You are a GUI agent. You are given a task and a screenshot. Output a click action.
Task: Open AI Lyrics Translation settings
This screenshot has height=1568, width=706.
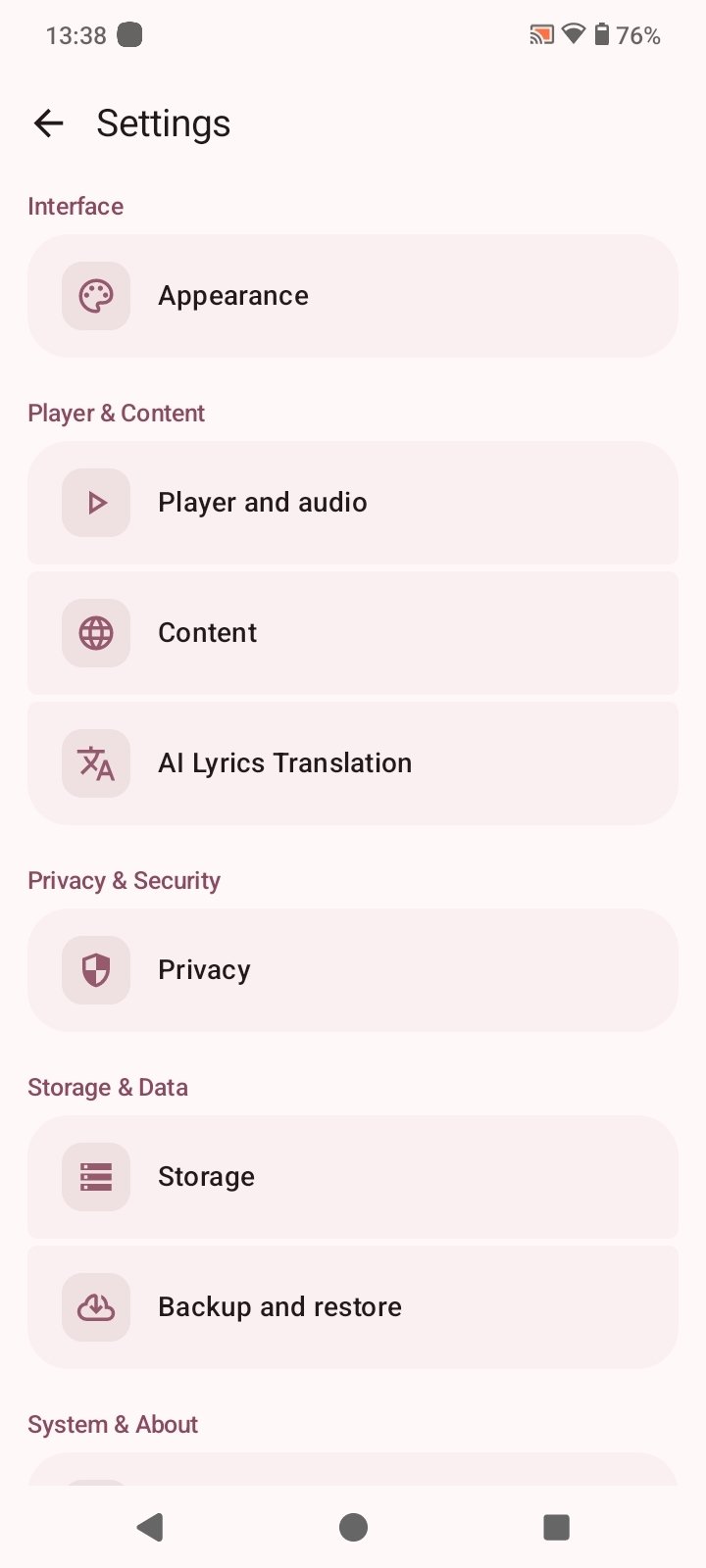[x=353, y=763]
